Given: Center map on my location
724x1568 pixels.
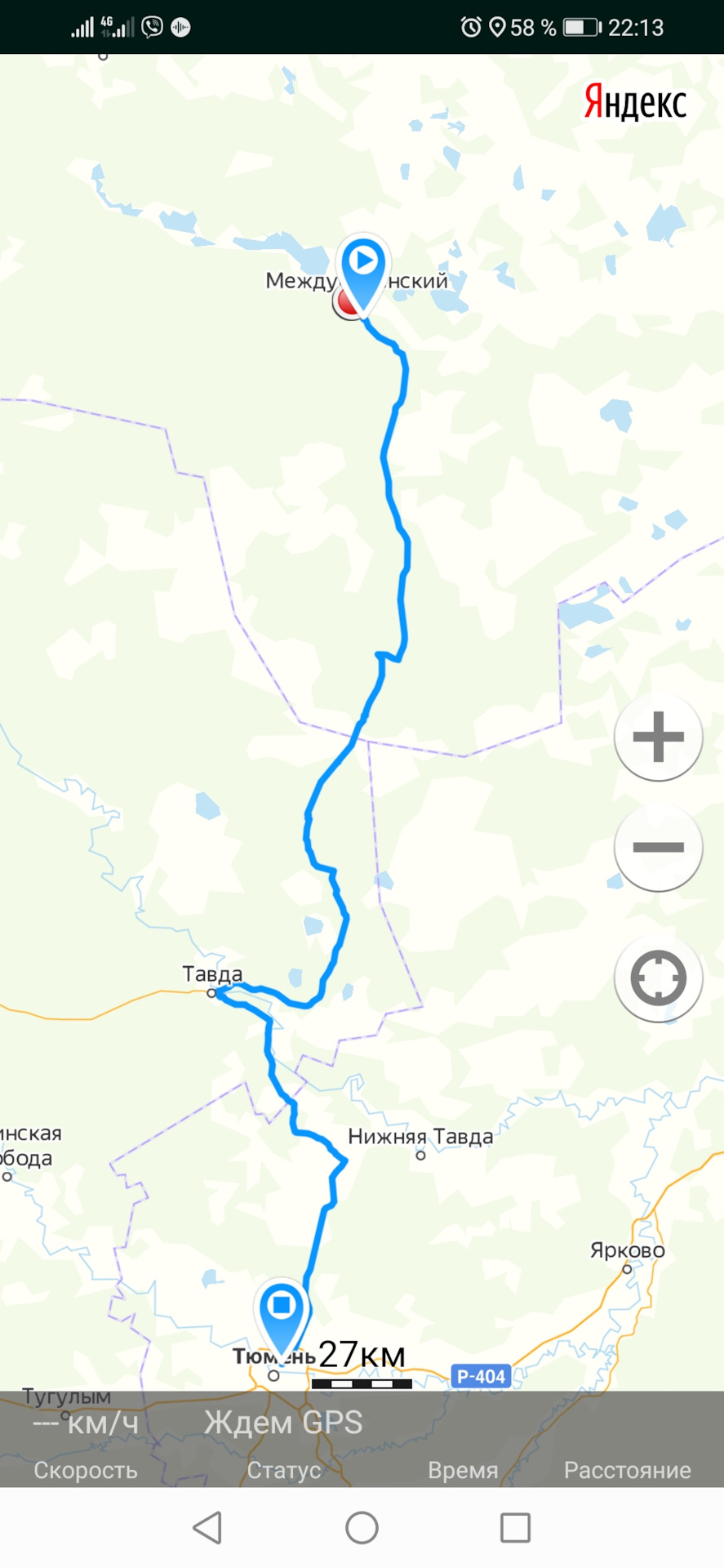Looking at the screenshot, I should [658, 978].
